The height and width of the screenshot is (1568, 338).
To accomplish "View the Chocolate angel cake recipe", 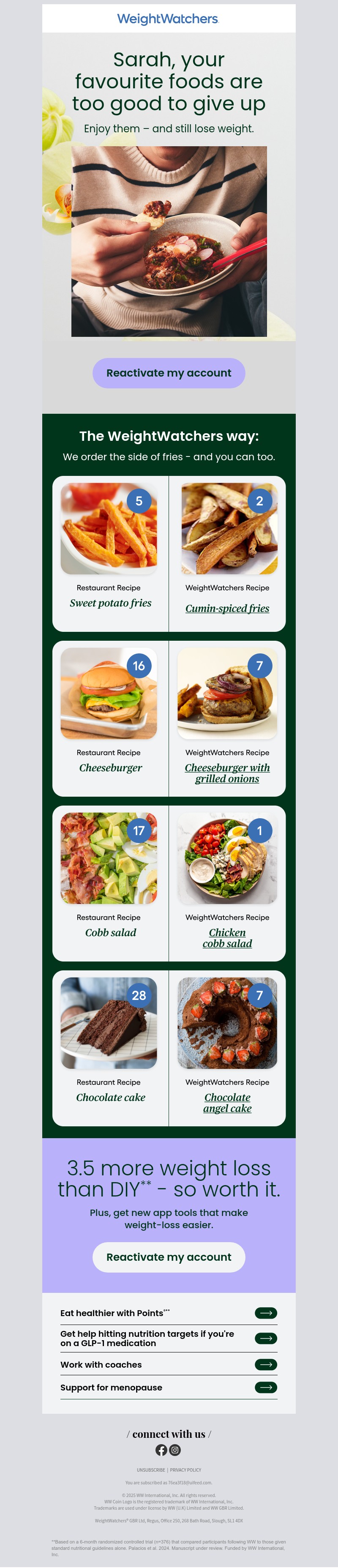I will pyautogui.click(x=227, y=1102).
